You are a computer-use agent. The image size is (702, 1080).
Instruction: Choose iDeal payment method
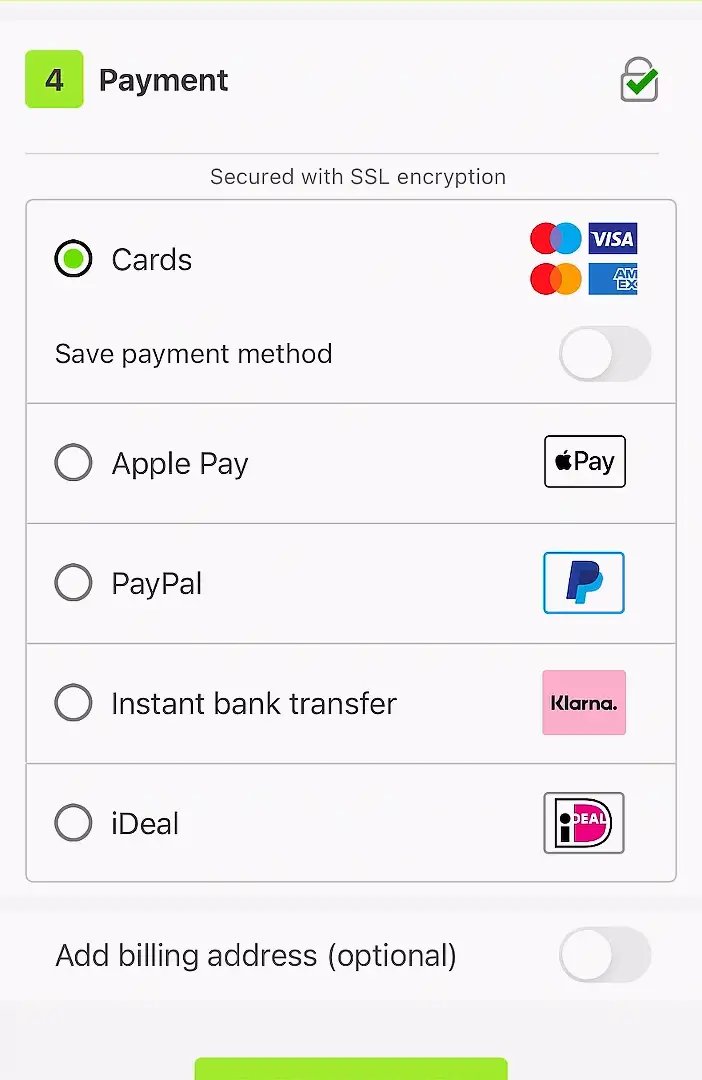tap(73, 824)
